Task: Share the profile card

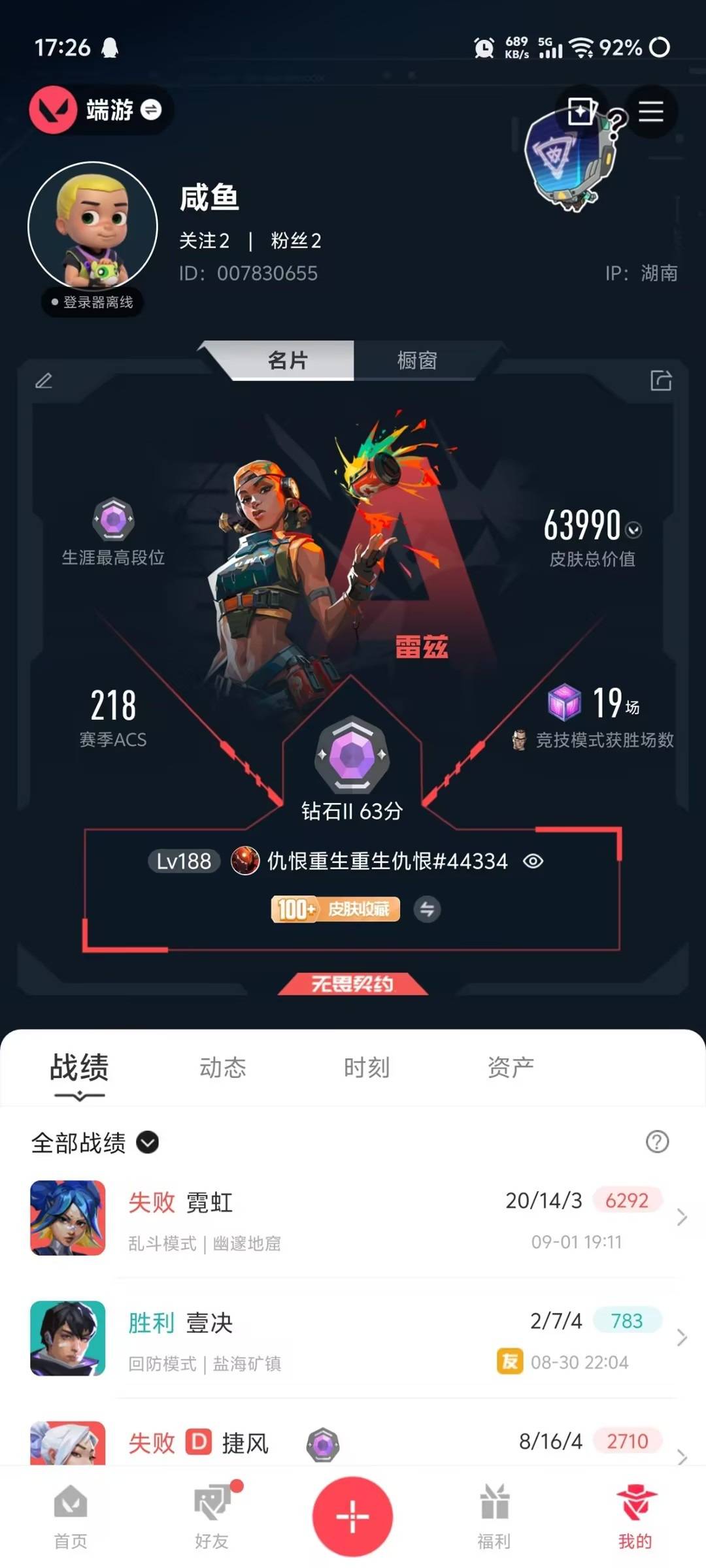Action: tap(661, 380)
